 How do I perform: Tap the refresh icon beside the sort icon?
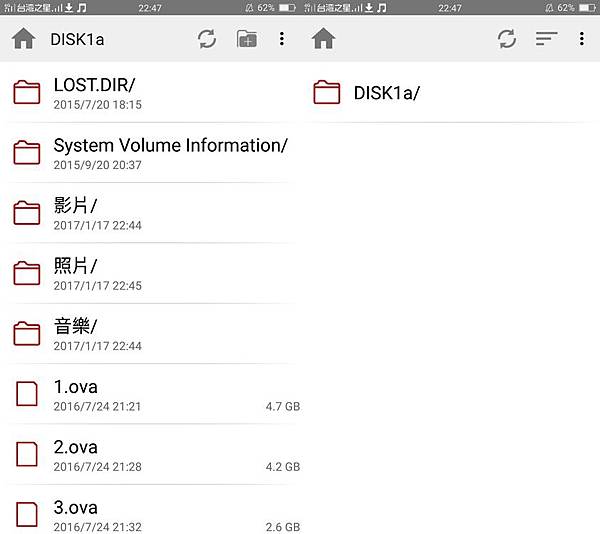507,39
